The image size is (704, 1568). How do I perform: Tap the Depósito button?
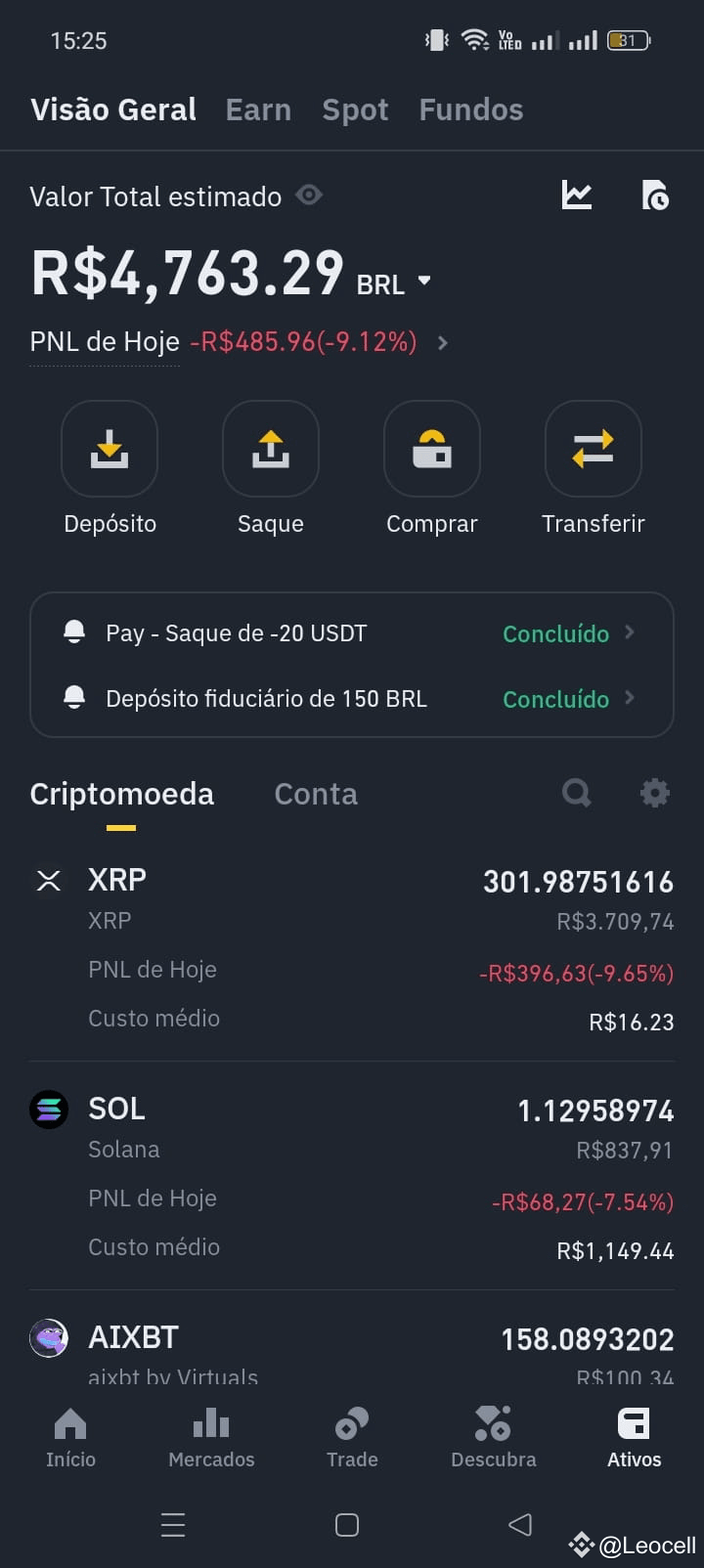point(110,469)
